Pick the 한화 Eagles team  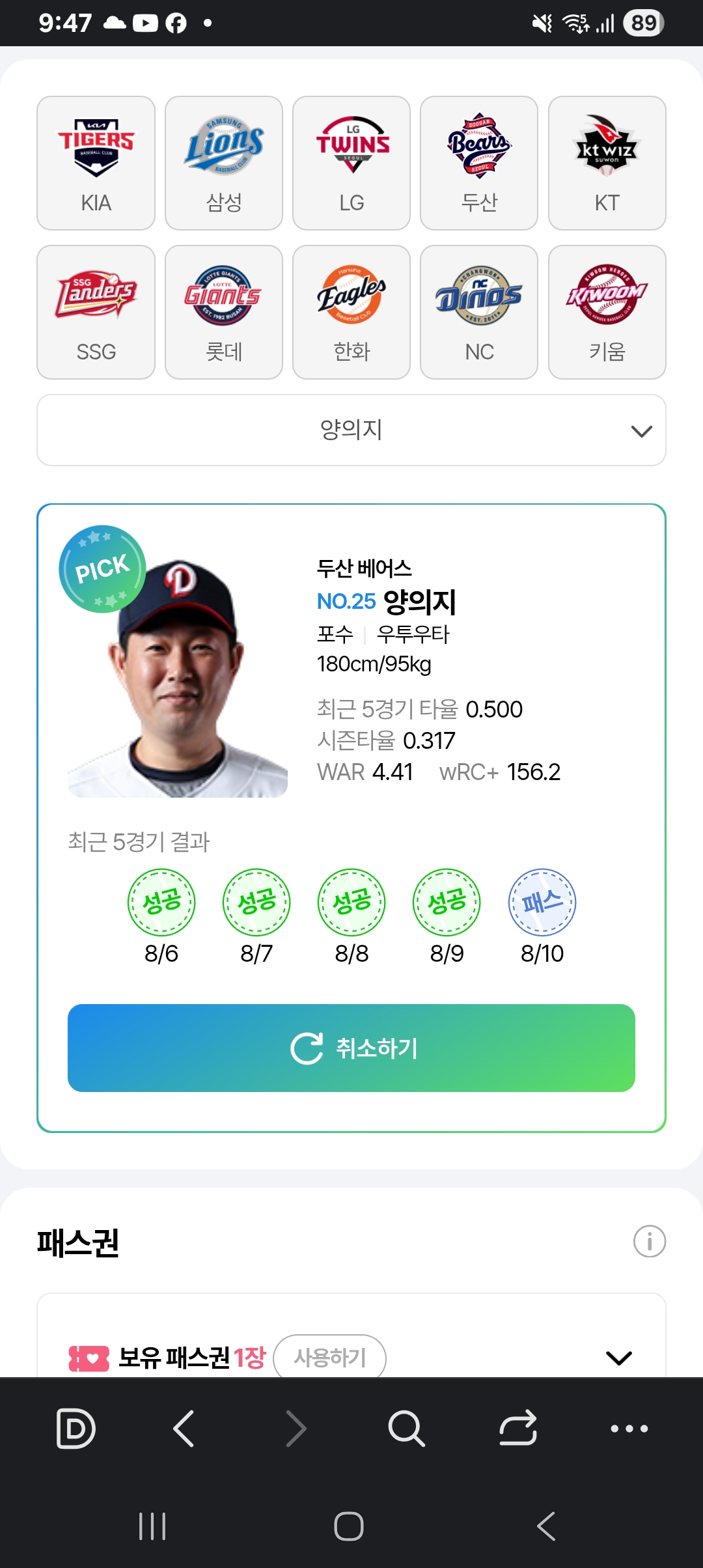pyautogui.click(x=351, y=312)
